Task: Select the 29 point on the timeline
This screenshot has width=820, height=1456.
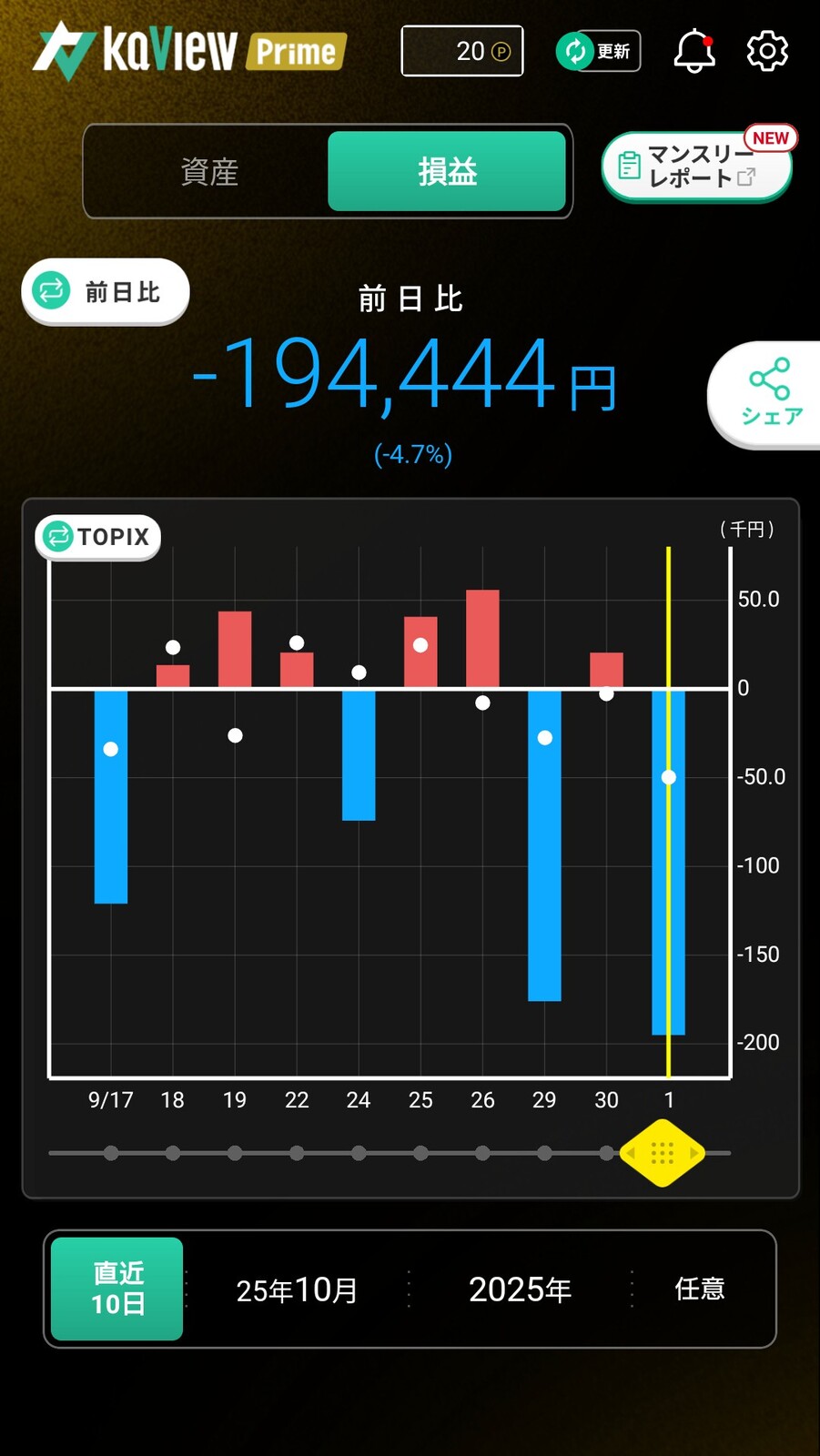Action: 544,1153
